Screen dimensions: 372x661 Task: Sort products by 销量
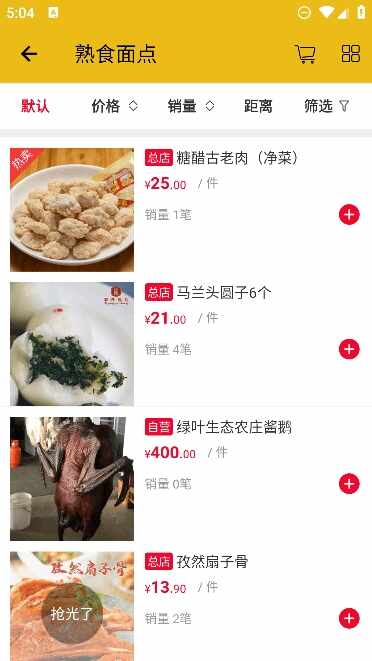coord(191,106)
